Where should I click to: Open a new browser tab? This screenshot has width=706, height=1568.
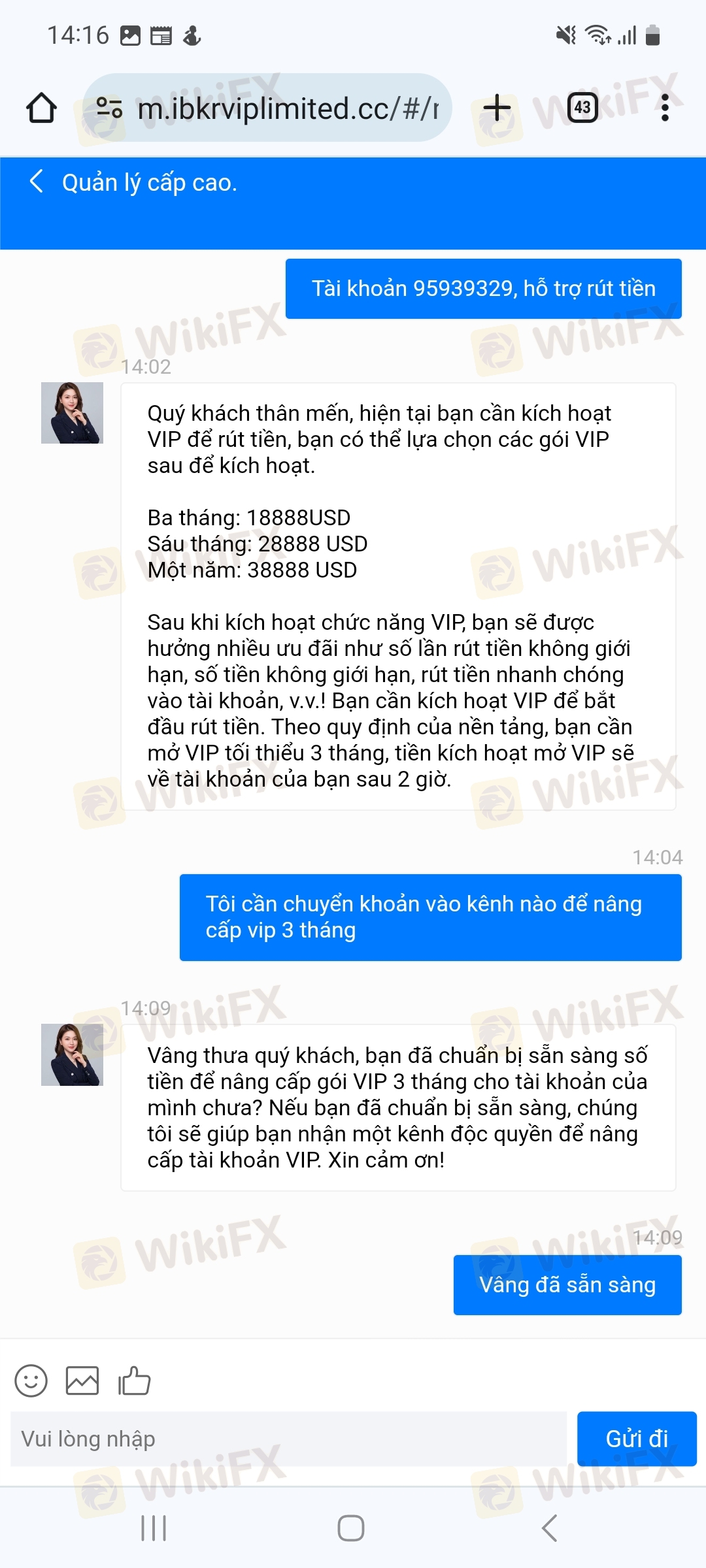point(497,108)
